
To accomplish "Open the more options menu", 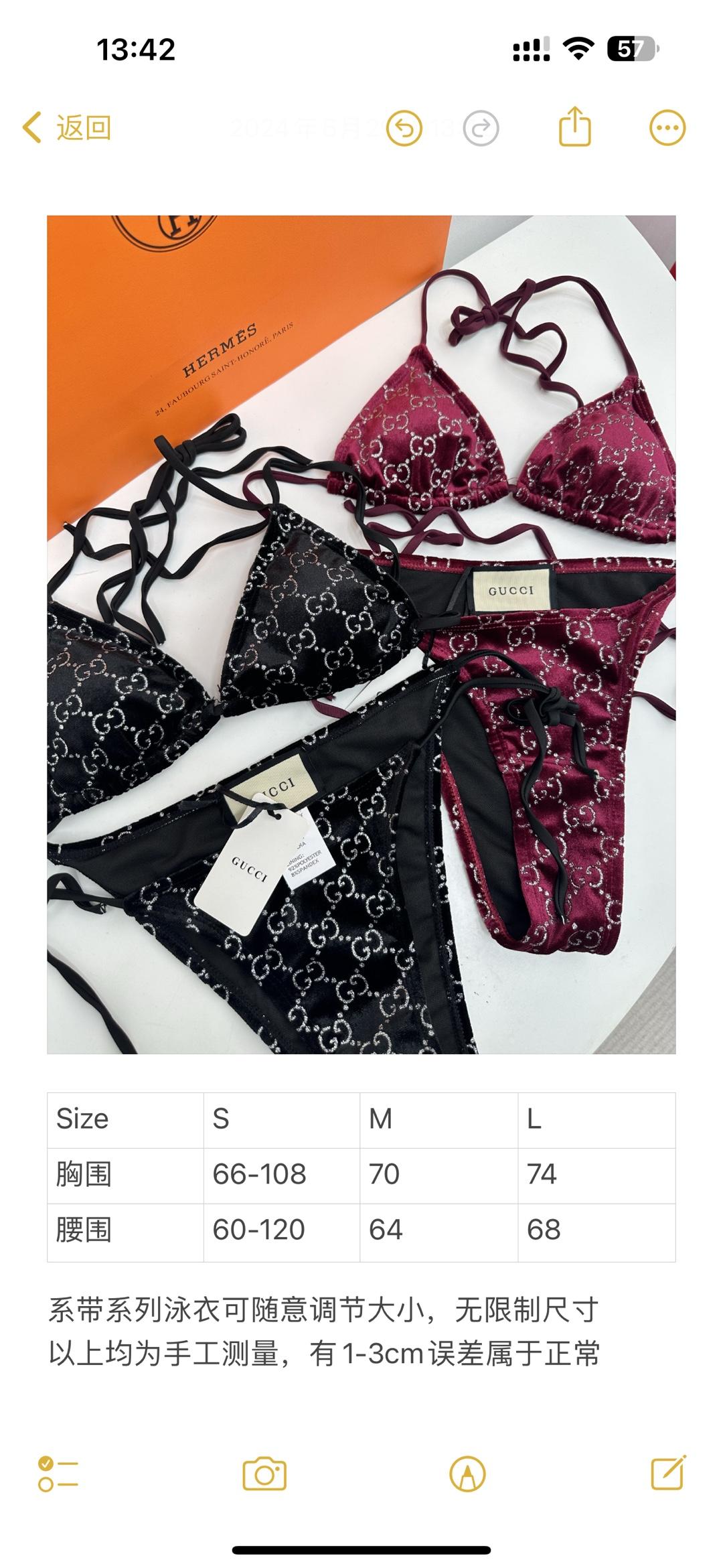I will (667, 127).
